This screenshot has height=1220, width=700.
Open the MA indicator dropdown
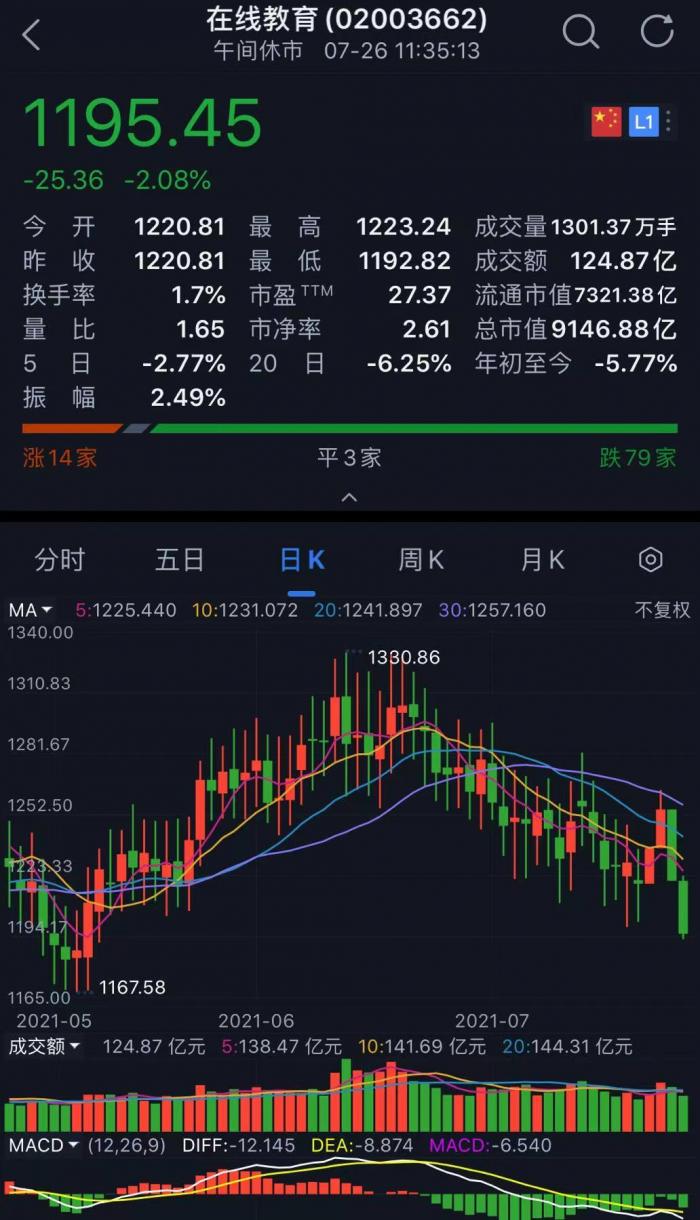30,610
